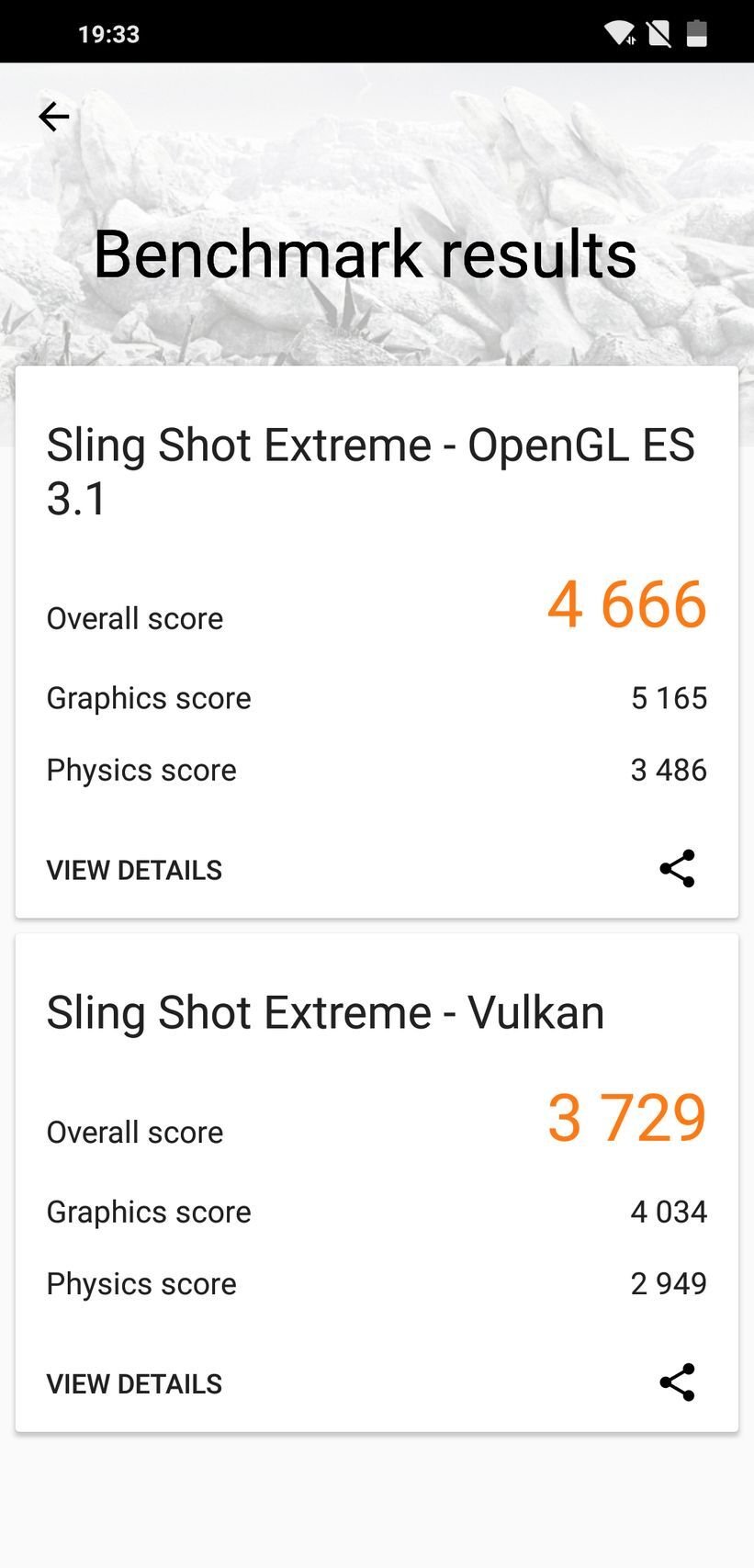Tap the 3 729 overall score
This screenshot has height=1568, width=754.
pos(625,1118)
